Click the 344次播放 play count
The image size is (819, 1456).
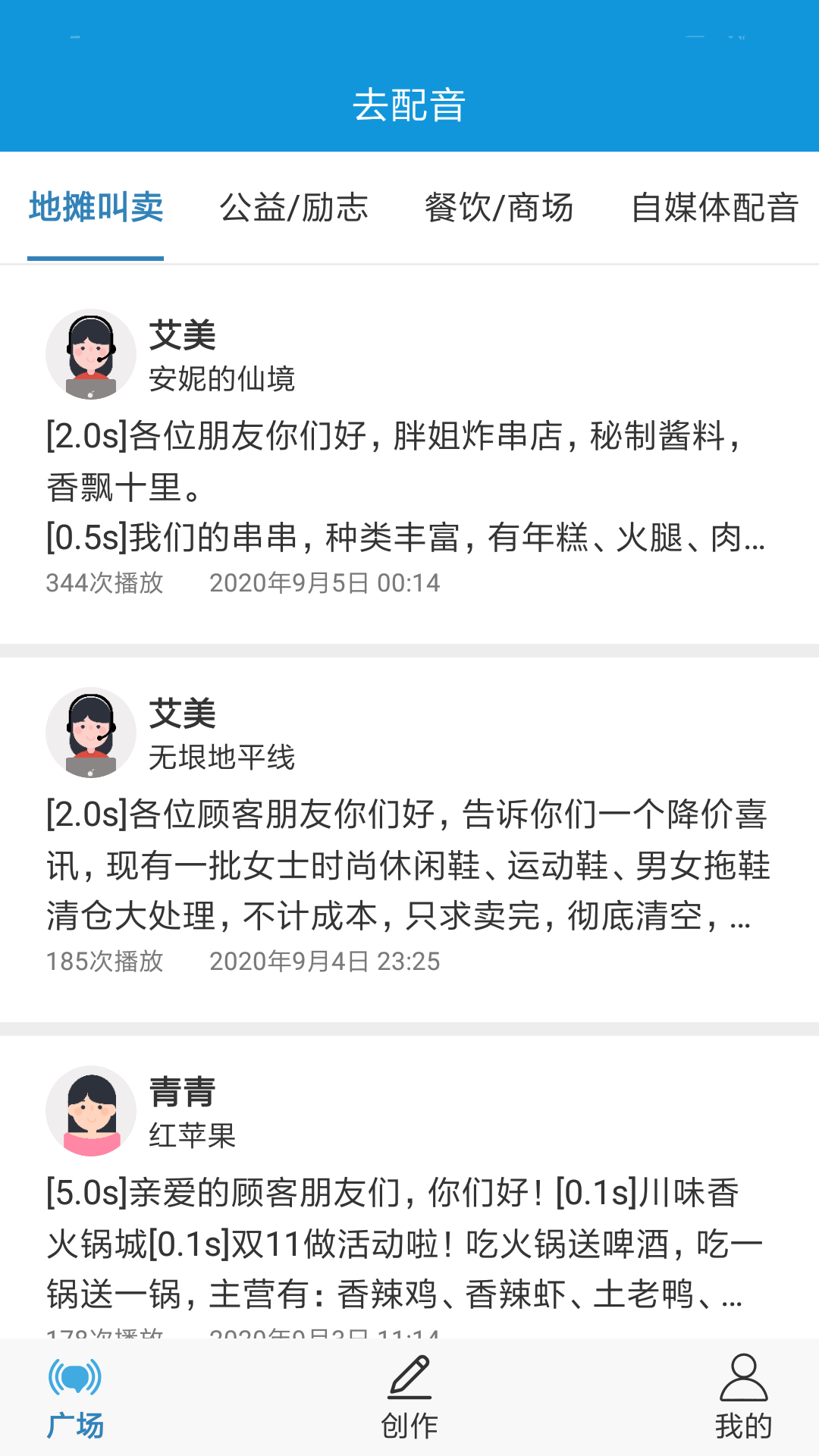click(x=105, y=582)
